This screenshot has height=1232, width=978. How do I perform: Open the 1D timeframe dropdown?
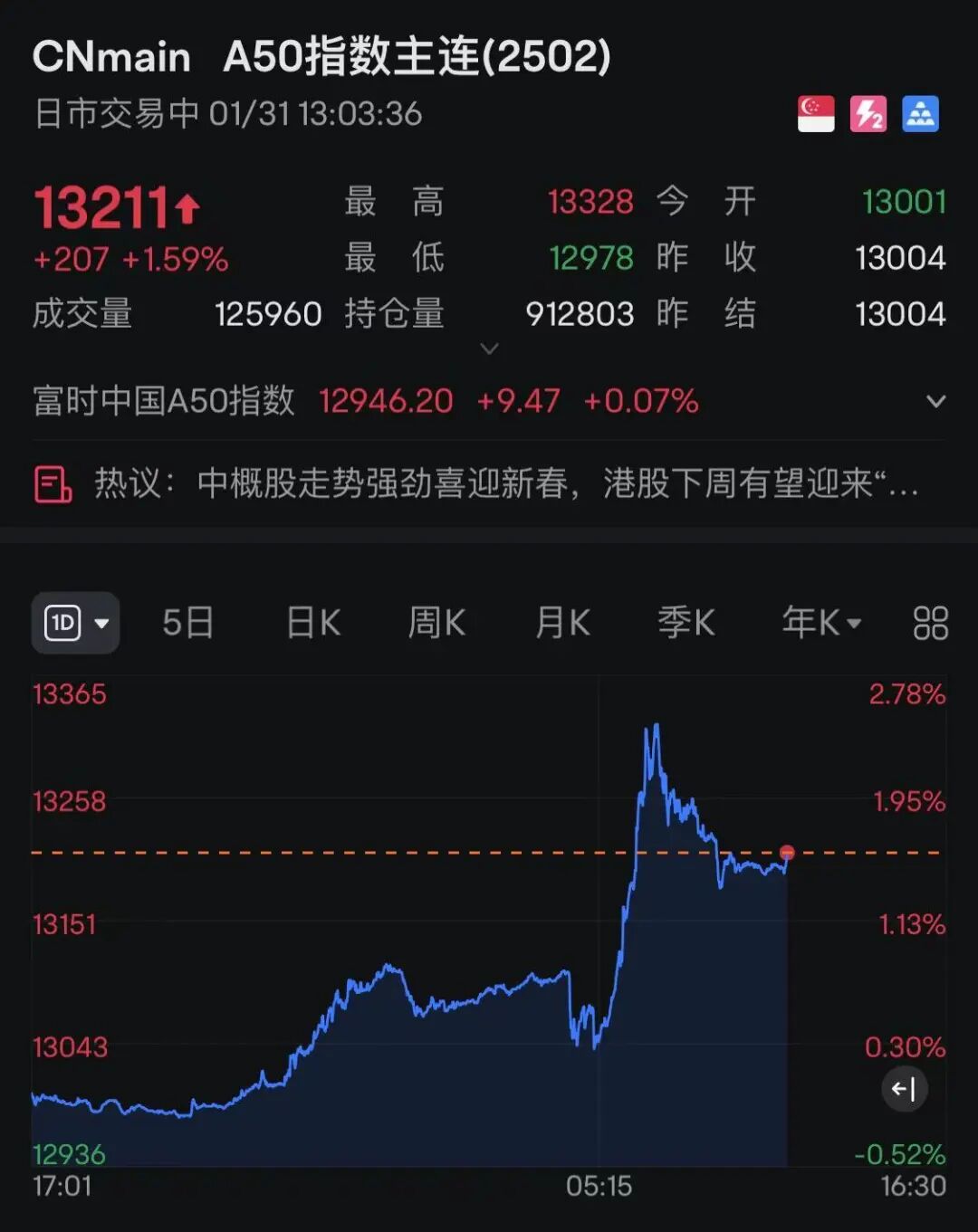point(76,623)
